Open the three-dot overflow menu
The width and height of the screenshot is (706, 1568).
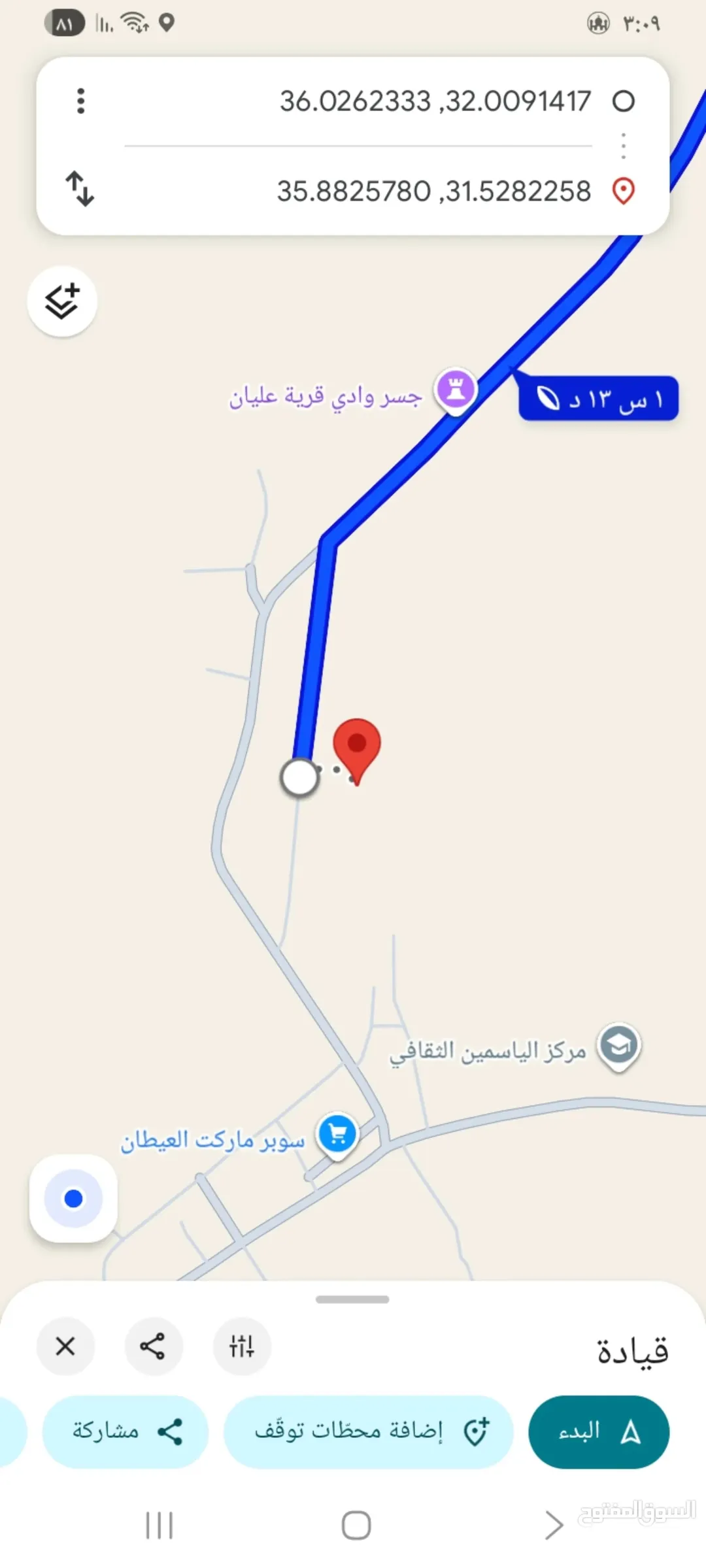[x=81, y=101]
